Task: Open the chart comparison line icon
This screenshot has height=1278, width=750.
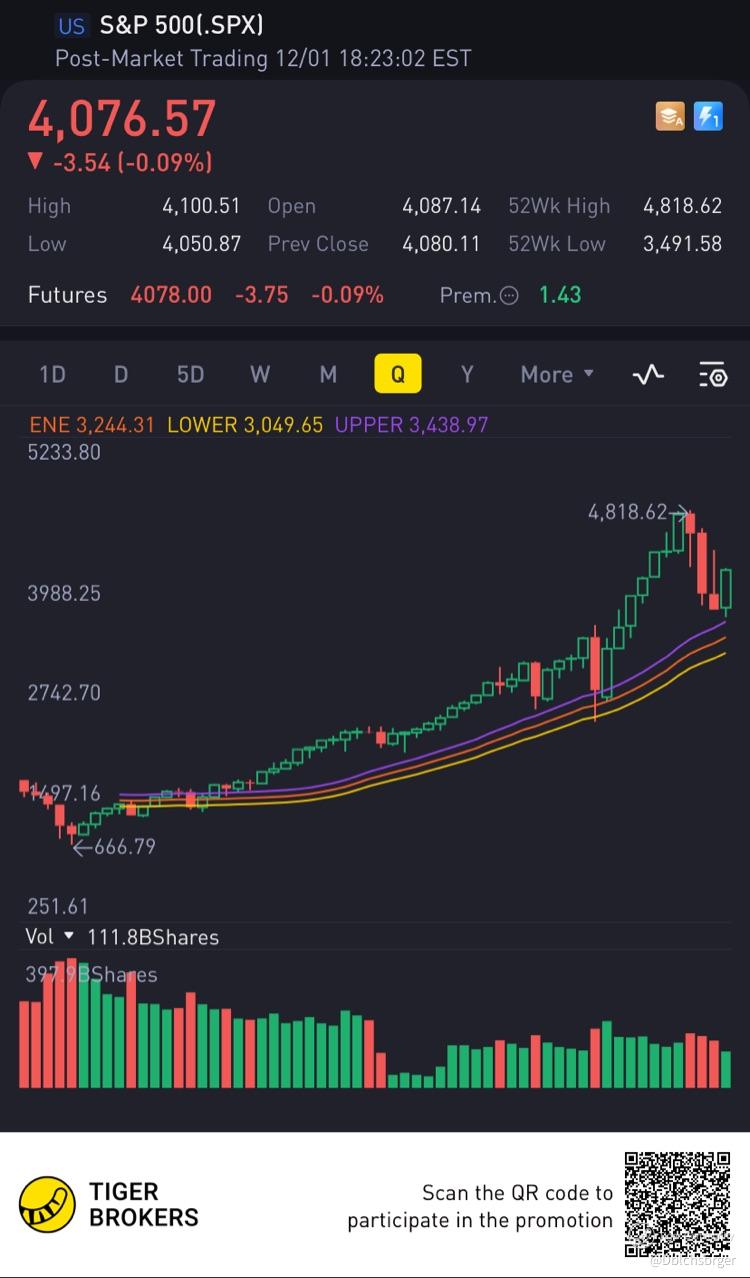Action: point(648,375)
